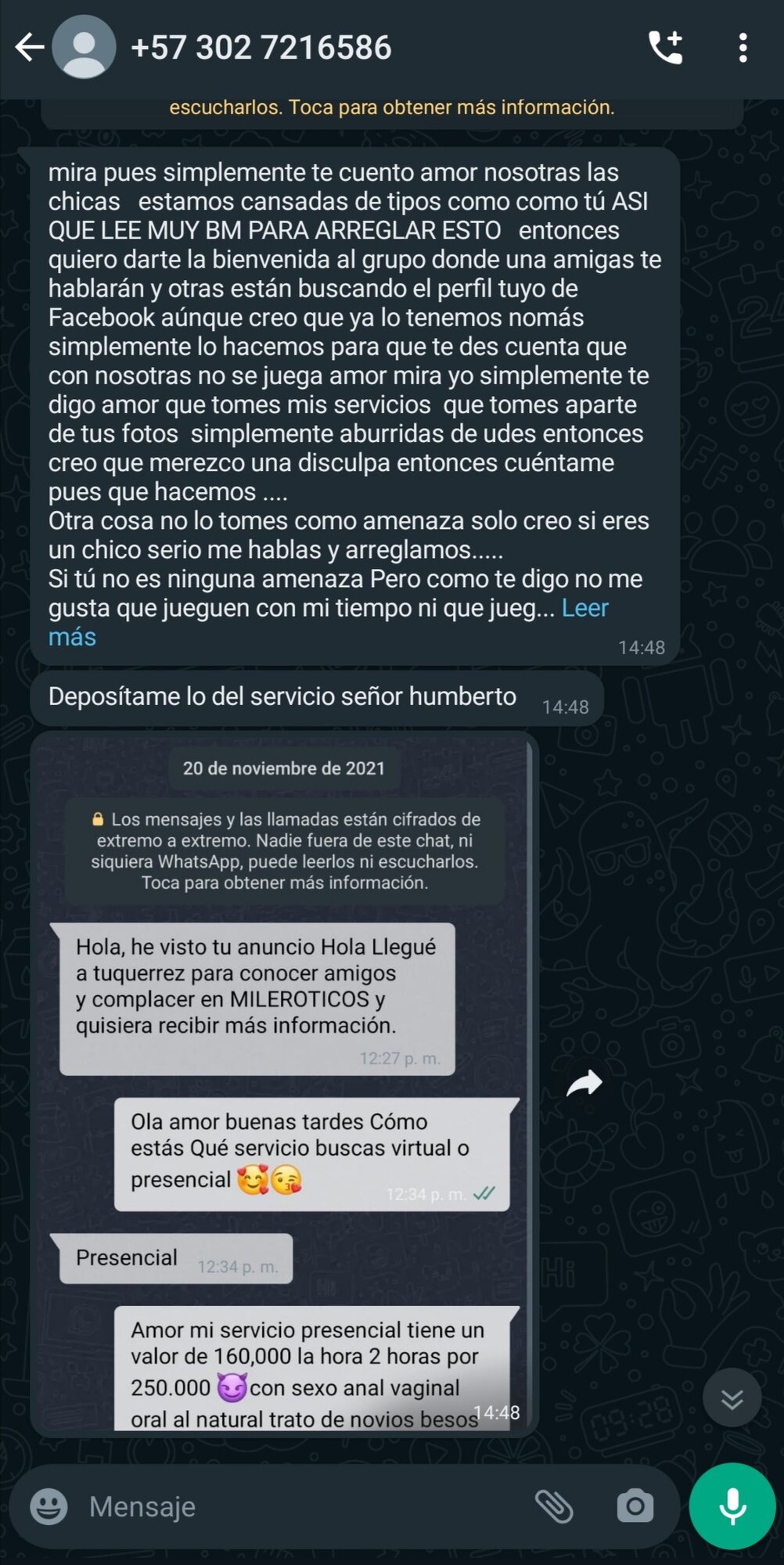The height and width of the screenshot is (1565, 784).
Task: Expand message with 'Leer más'
Action: (585, 609)
